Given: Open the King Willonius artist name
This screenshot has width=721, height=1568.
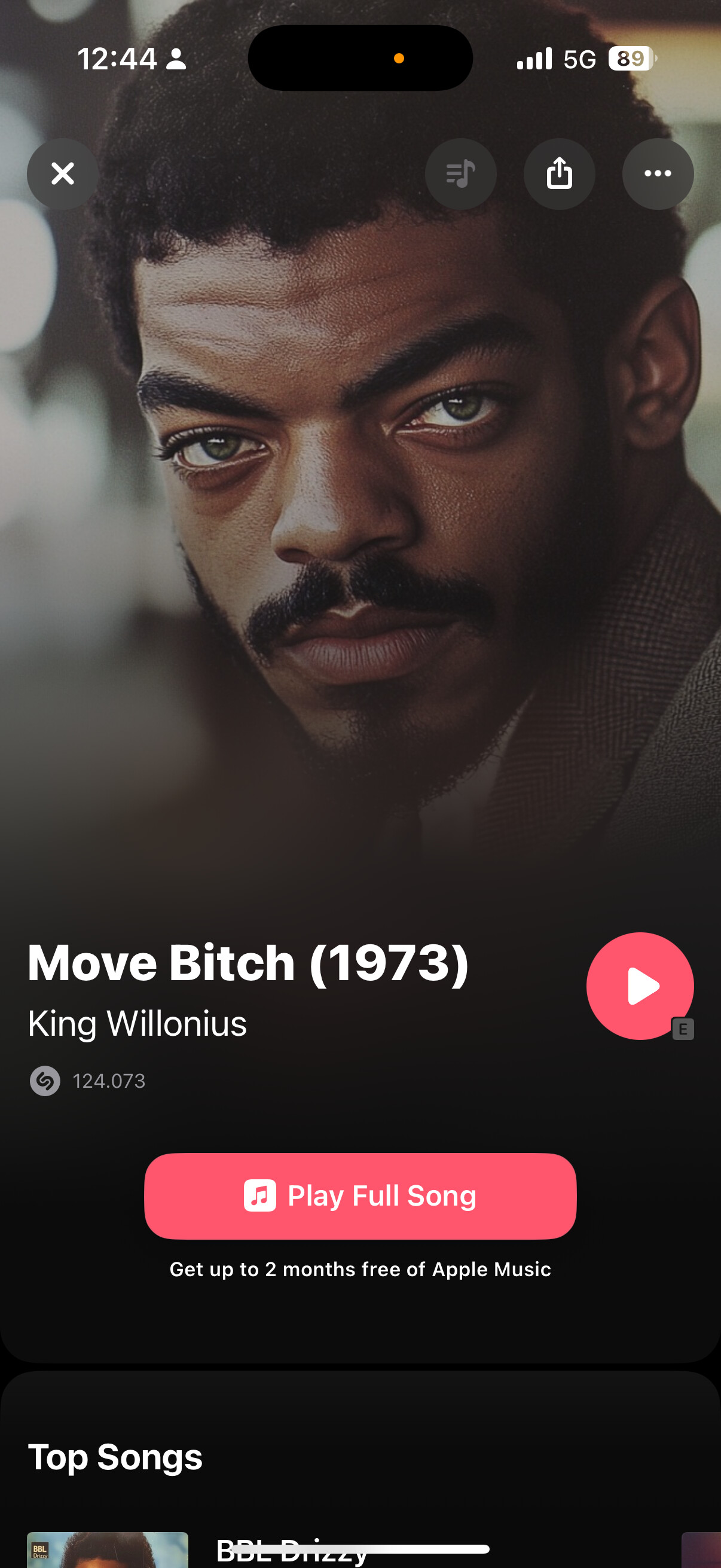Looking at the screenshot, I should click(x=138, y=1023).
